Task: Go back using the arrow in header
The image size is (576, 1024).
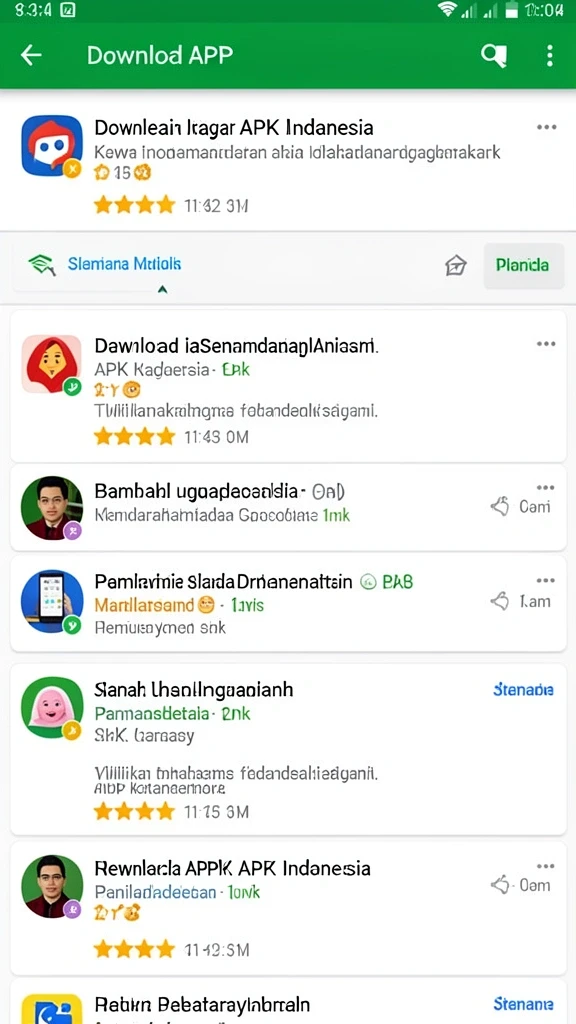Action: click(31, 56)
